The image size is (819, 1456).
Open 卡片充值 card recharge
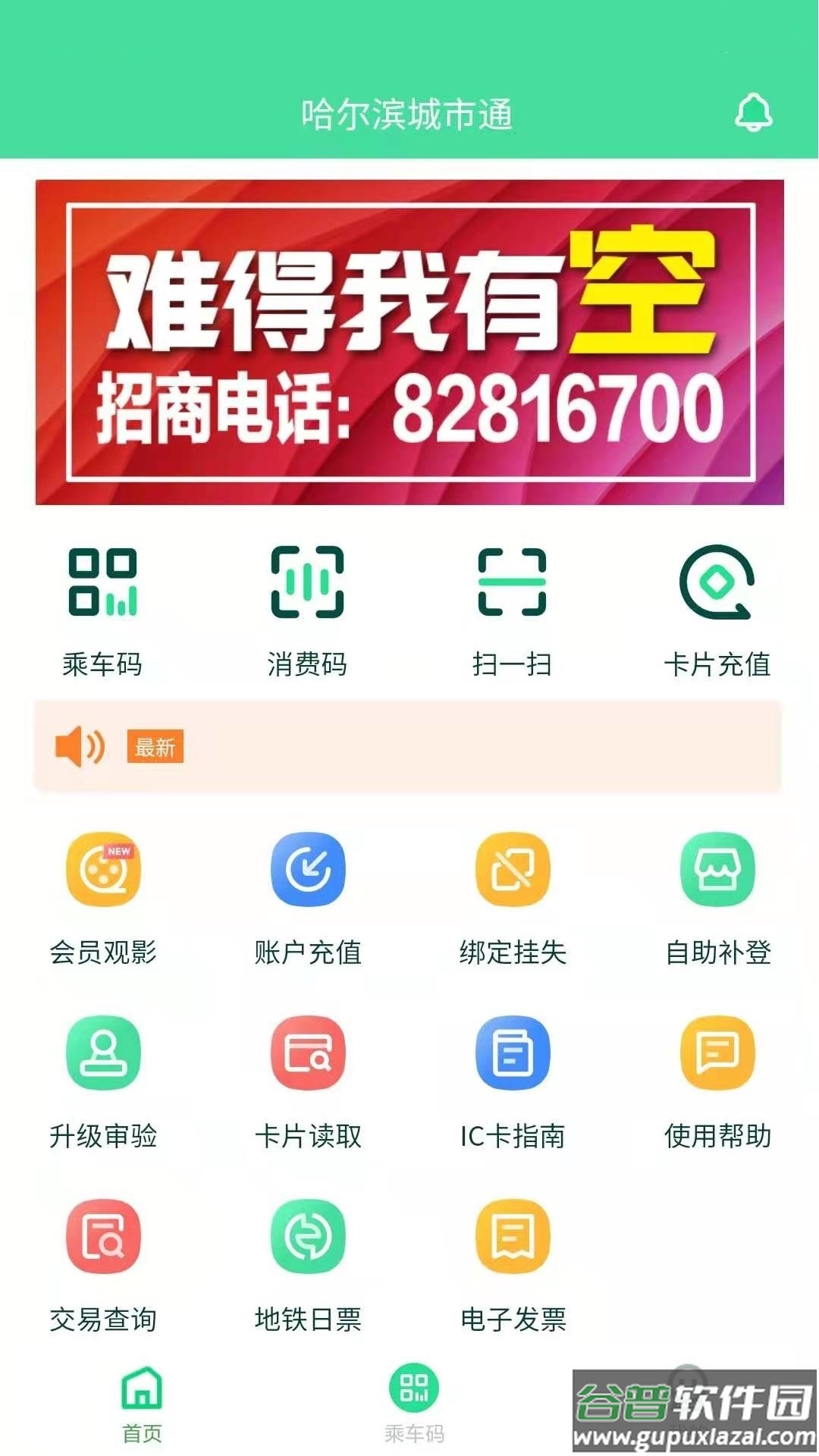tap(718, 607)
